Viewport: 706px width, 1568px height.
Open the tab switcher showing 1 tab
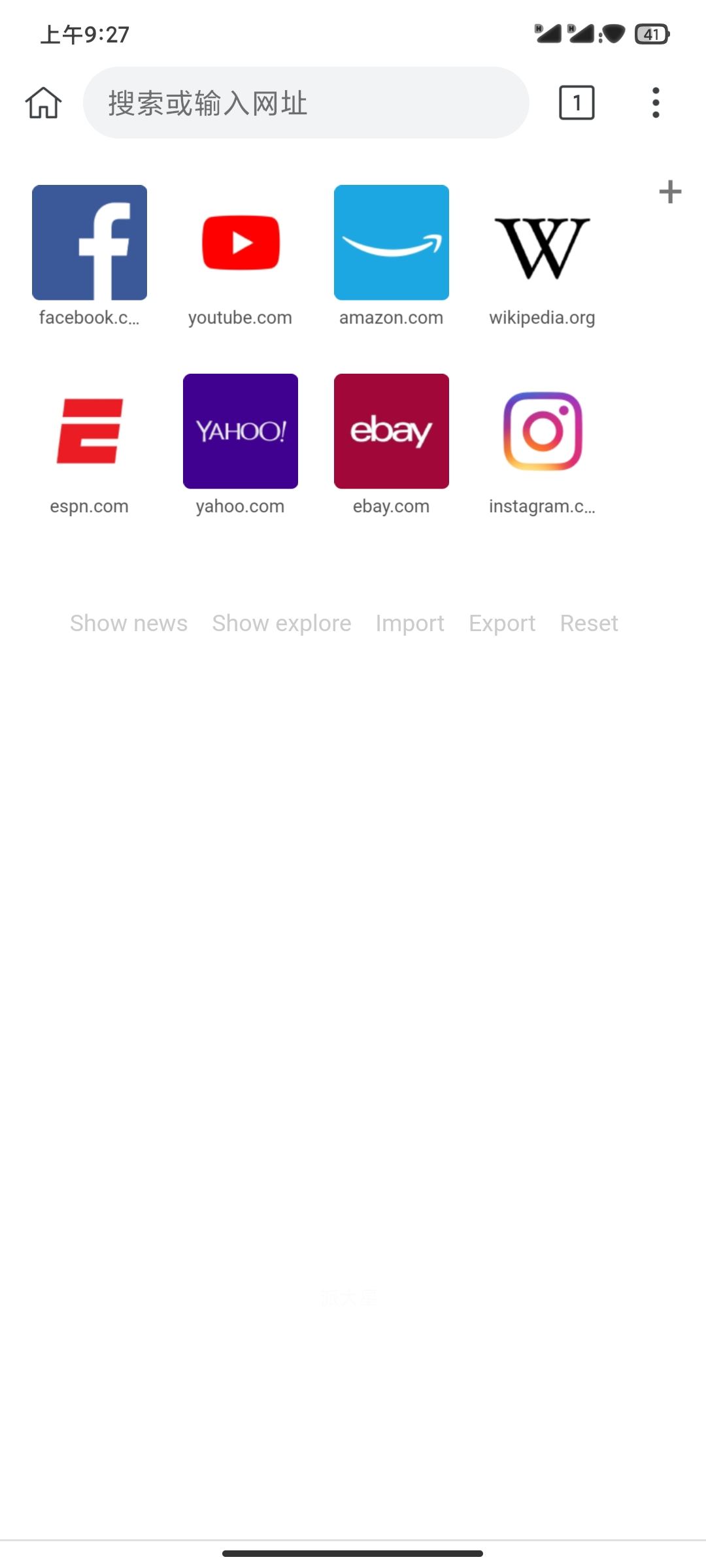click(x=577, y=103)
